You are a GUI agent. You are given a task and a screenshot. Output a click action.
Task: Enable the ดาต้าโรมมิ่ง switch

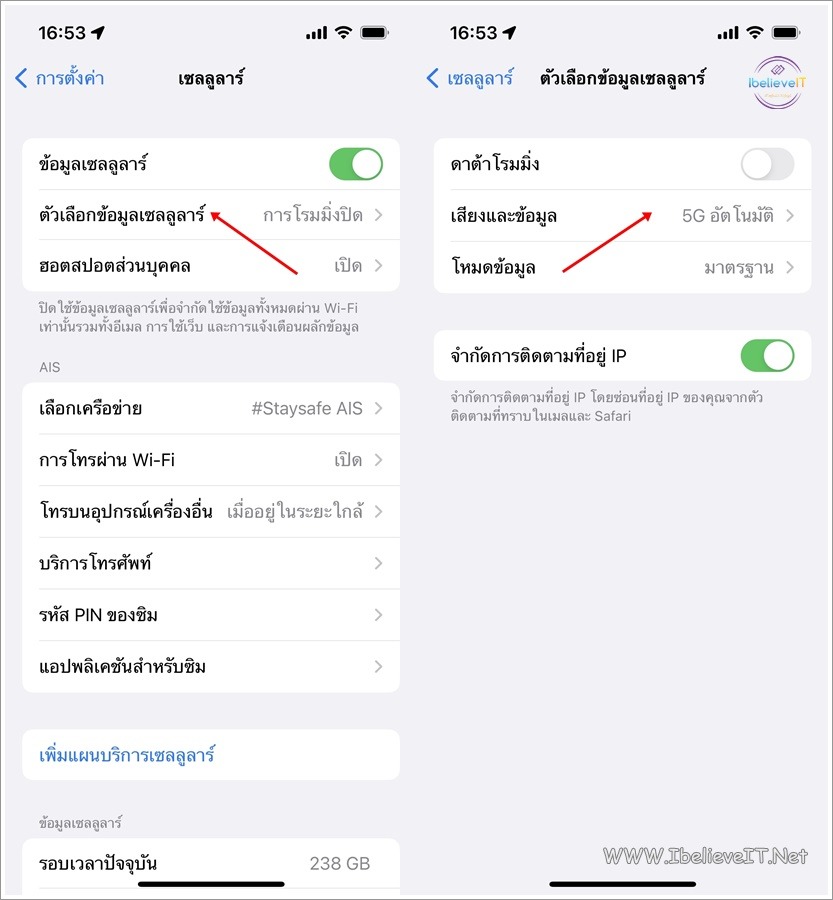(767, 164)
